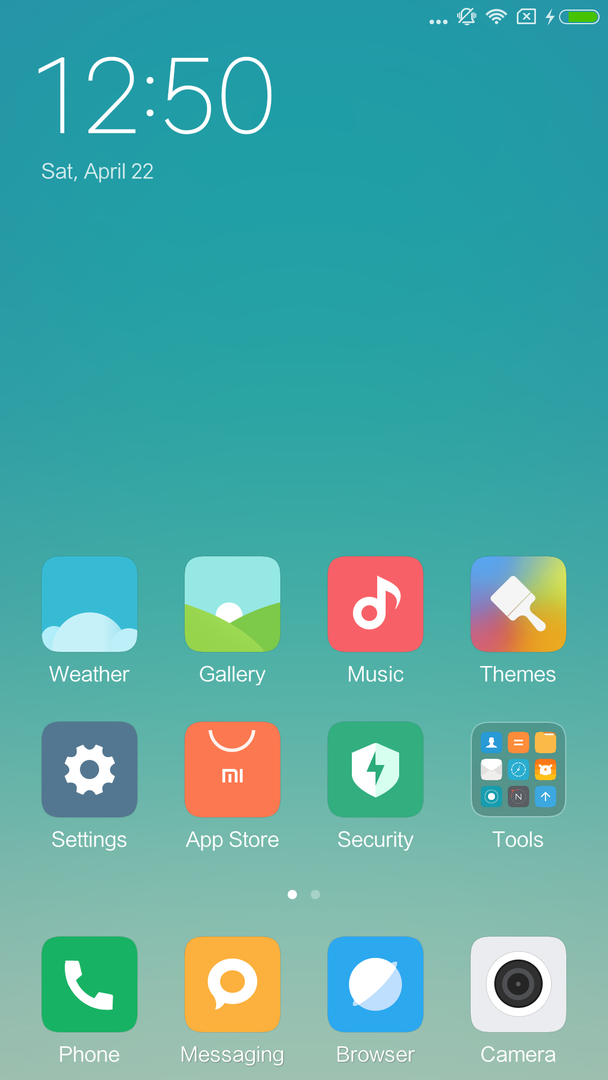Tap the 12:50 clock widget
The height and width of the screenshot is (1080, 608).
[155, 96]
